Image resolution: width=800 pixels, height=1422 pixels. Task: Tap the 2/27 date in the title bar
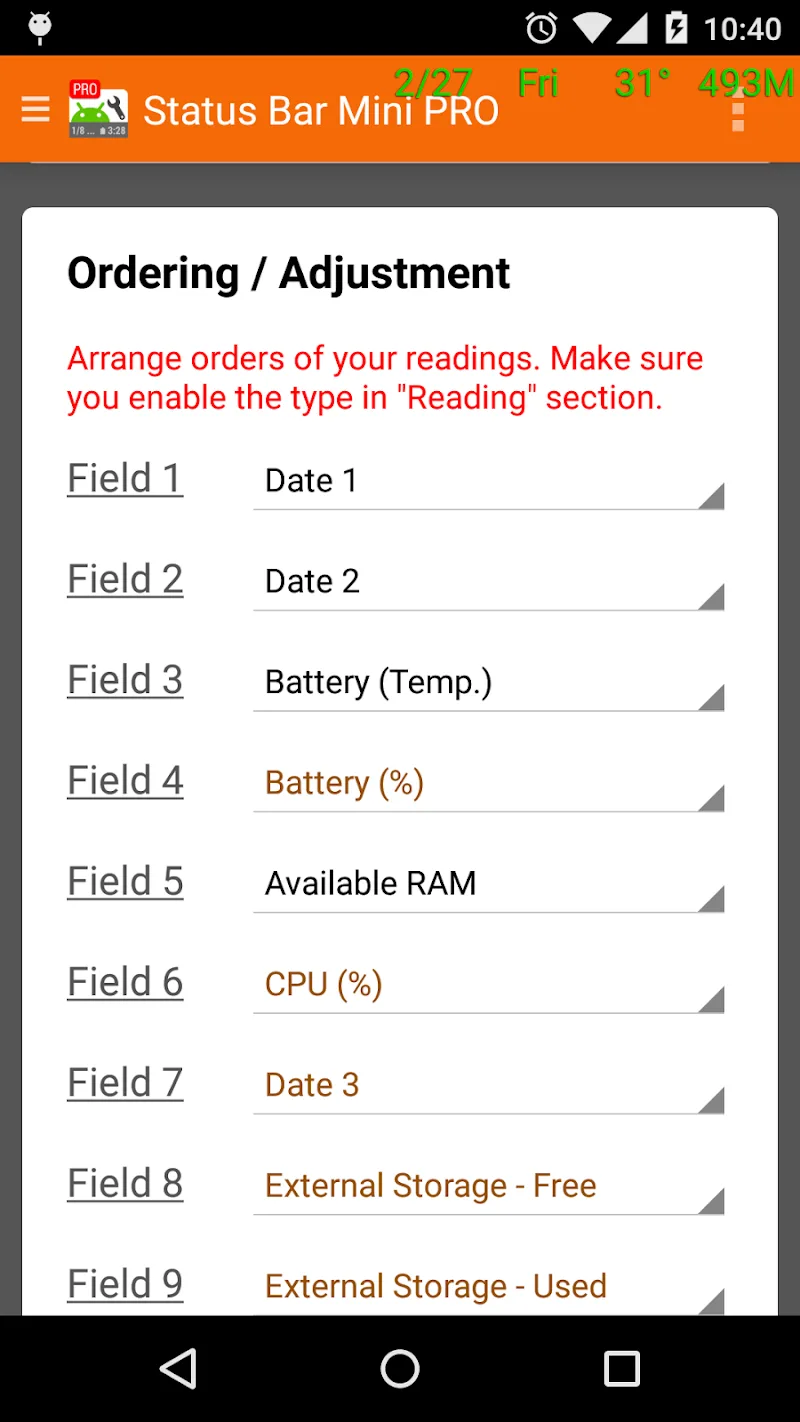(x=432, y=84)
